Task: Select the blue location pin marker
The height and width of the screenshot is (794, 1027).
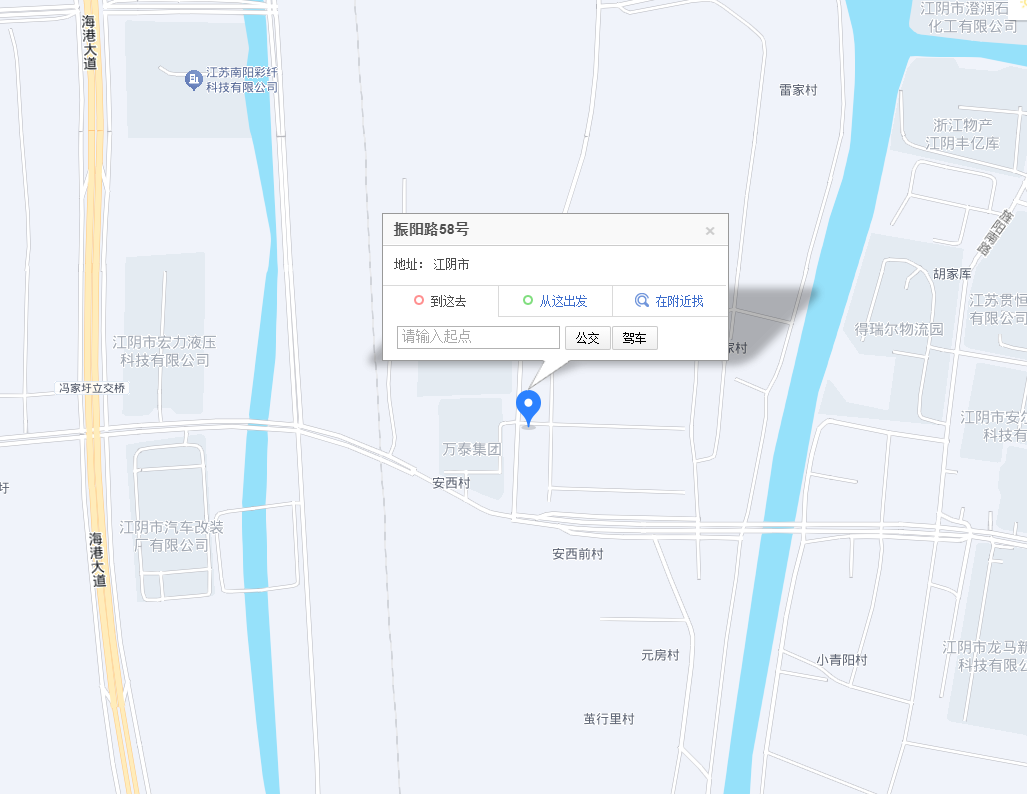Action: click(x=528, y=406)
